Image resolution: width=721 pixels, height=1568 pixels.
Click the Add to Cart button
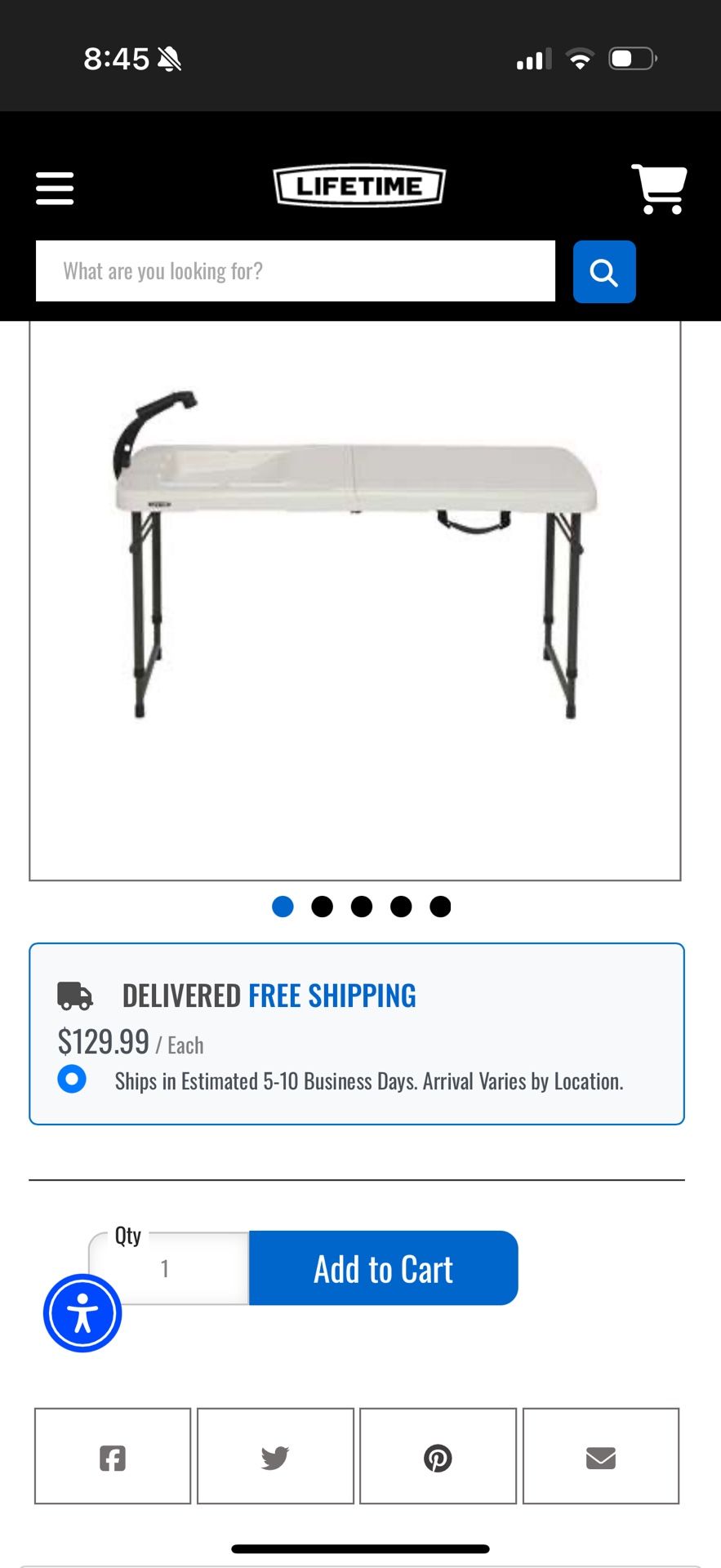(x=383, y=1267)
